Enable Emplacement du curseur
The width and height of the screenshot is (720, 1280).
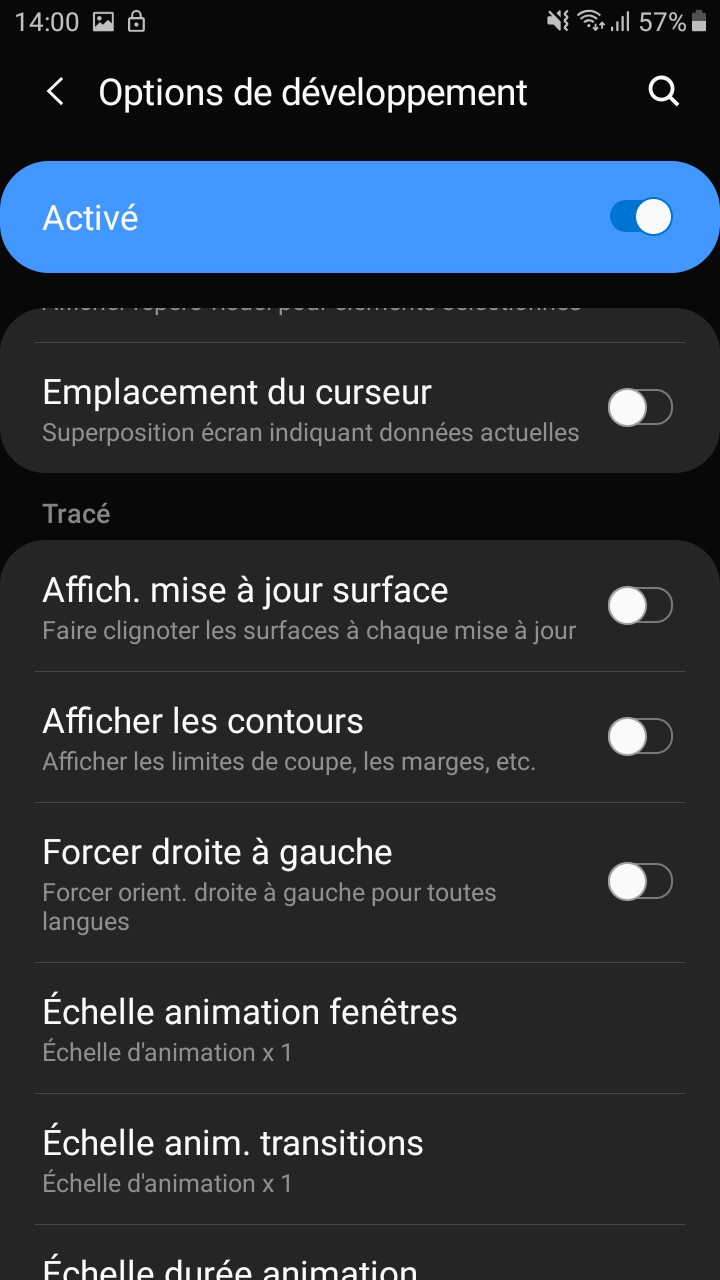(x=640, y=407)
